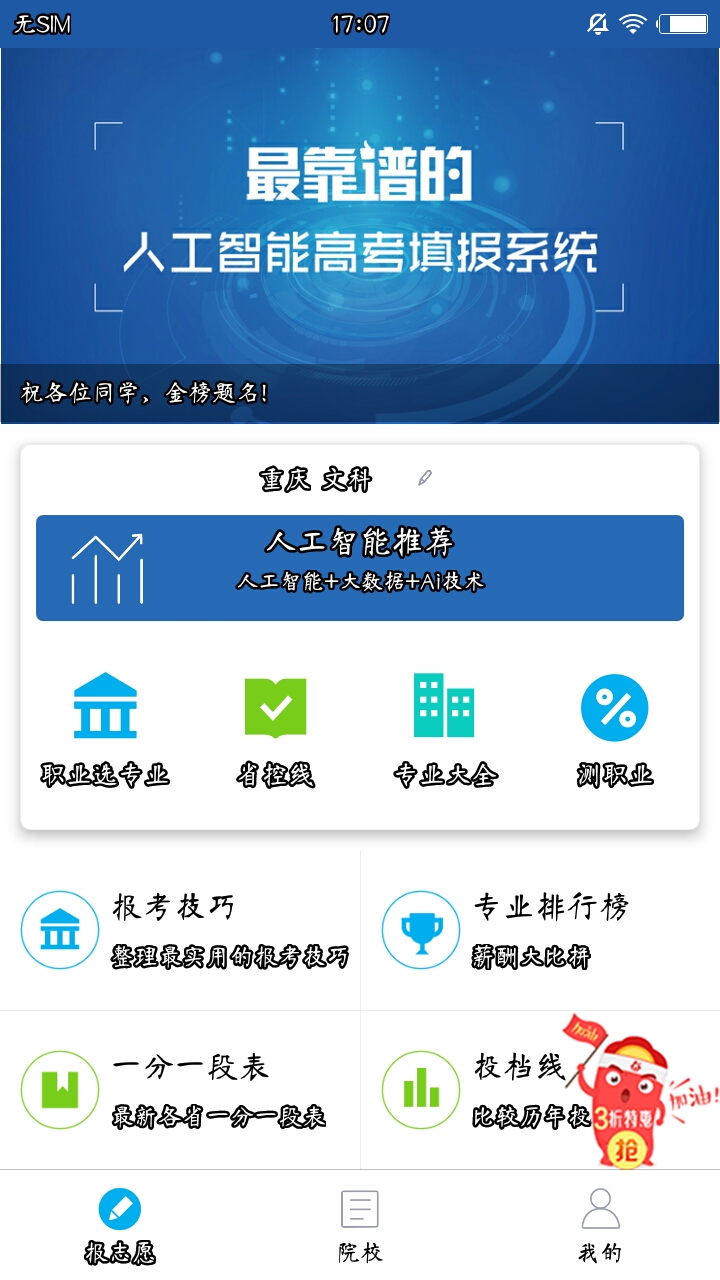Open the 专业排行榜 trophy icon
720x1280 pixels.
[x=420, y=928]
